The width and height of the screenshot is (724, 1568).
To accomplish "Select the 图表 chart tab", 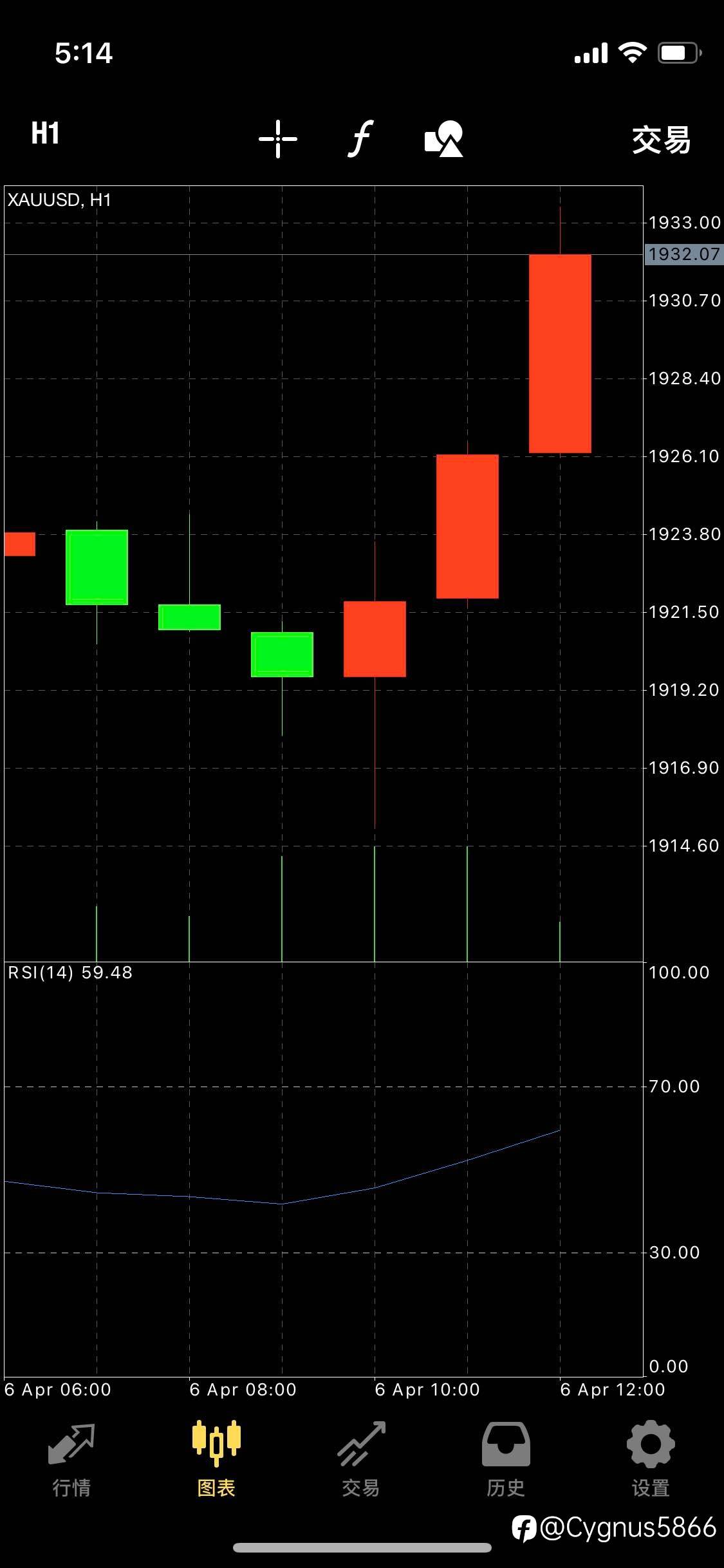I will point(216,1460).
